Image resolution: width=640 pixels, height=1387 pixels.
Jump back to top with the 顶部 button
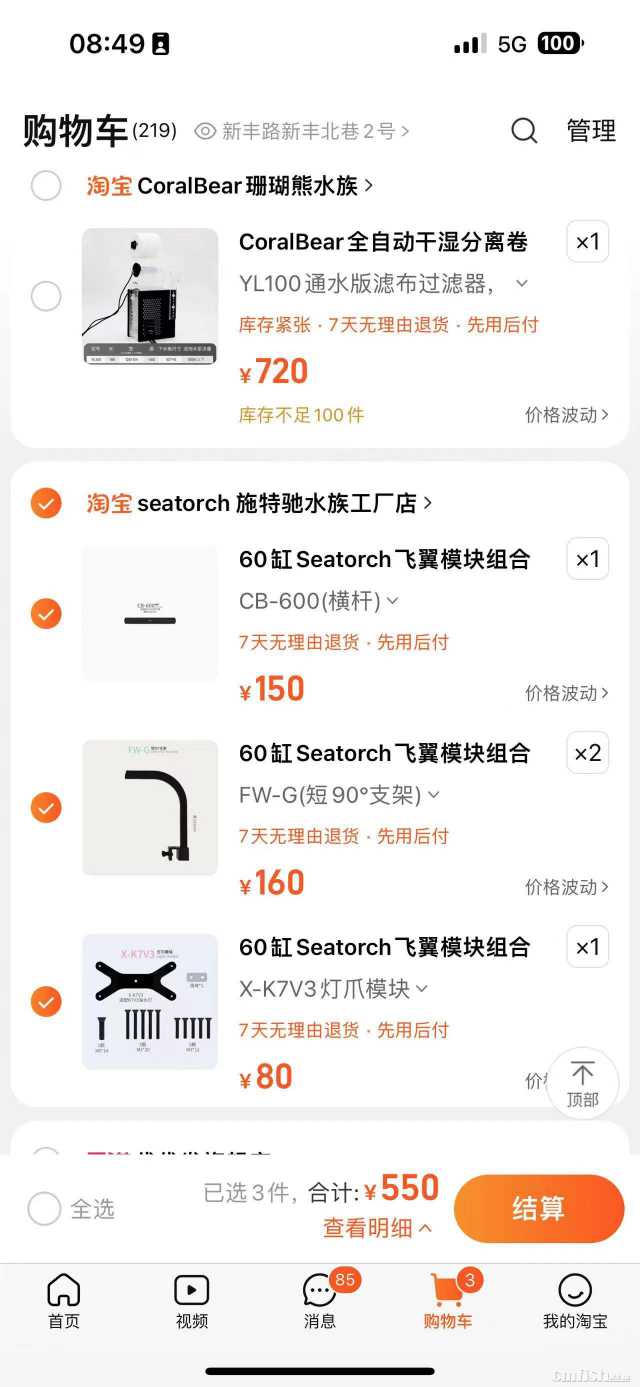582,1083
